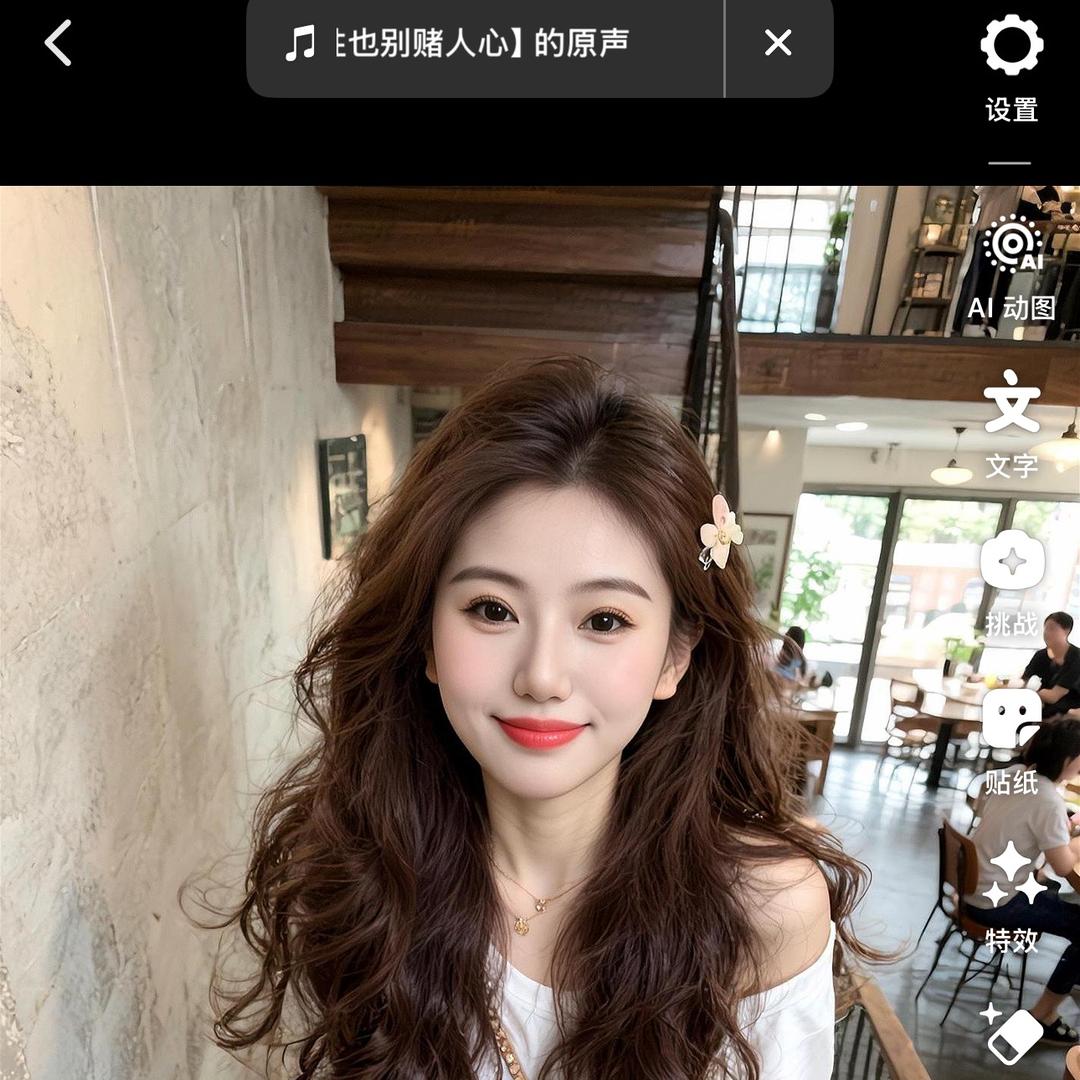The image size is (1080, 1080).
Task: Remove the selected music track
Action: (778, 43)
